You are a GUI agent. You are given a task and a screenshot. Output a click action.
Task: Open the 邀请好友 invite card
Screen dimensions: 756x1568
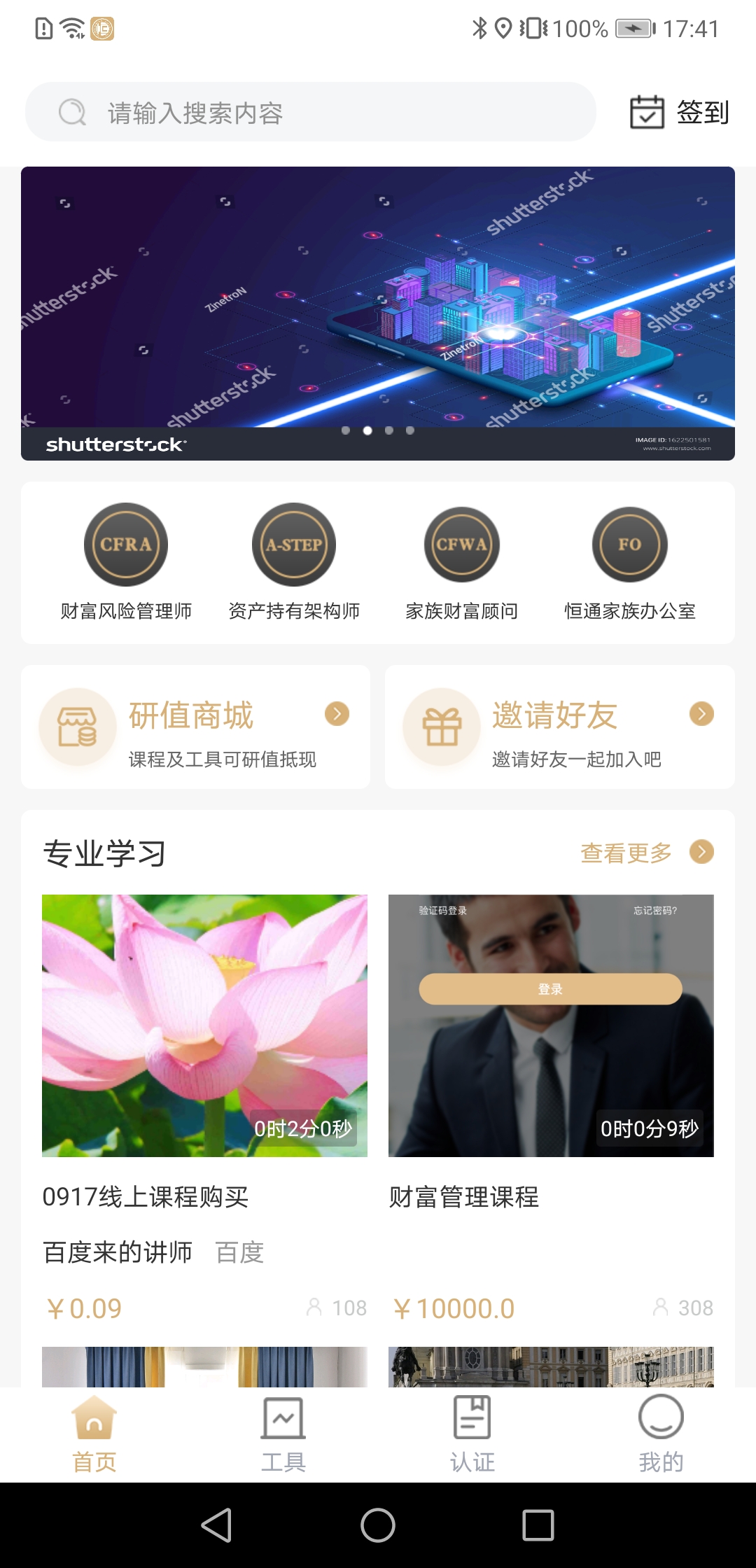(560, 728)
